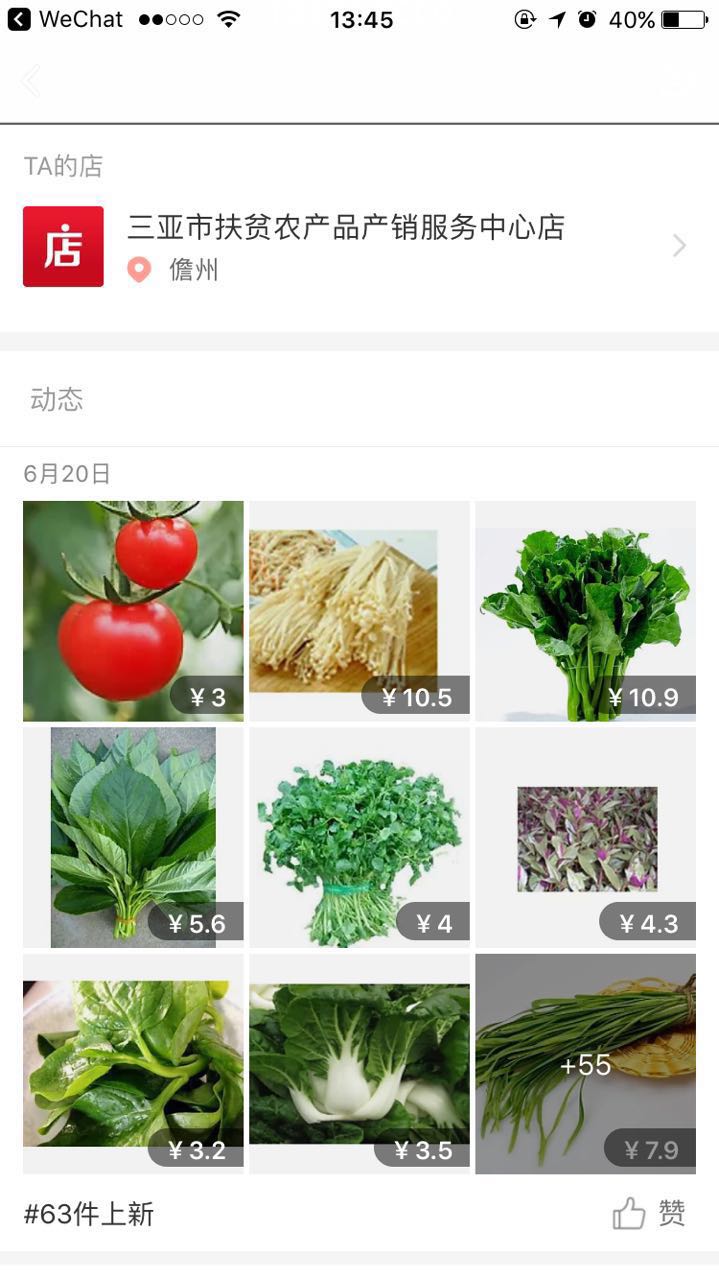Open the tomato product priced ¥3

(x=133, y=610)
